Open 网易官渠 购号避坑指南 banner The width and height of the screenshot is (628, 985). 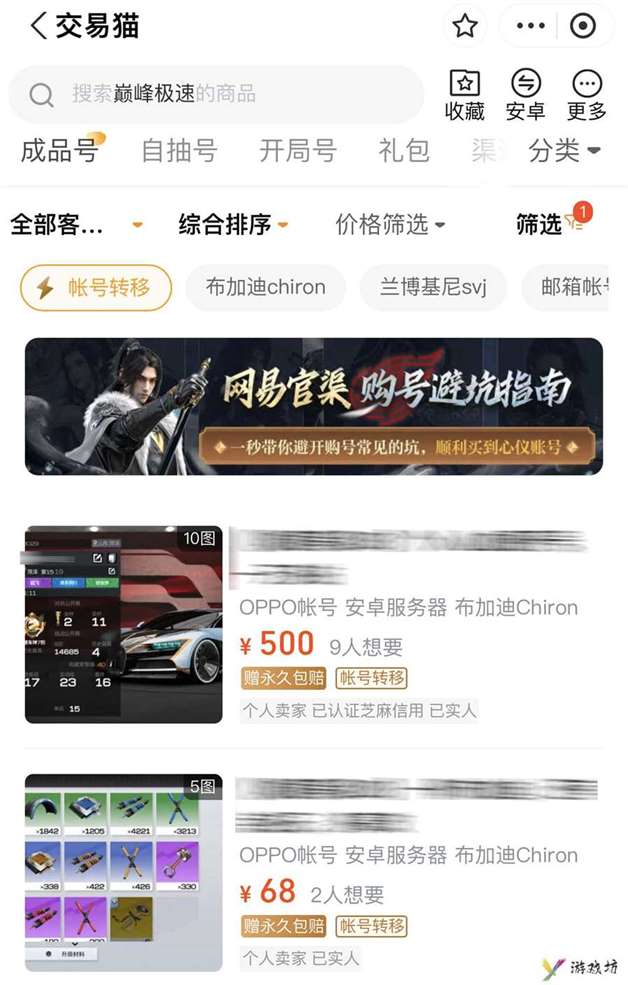pos(313,406)
